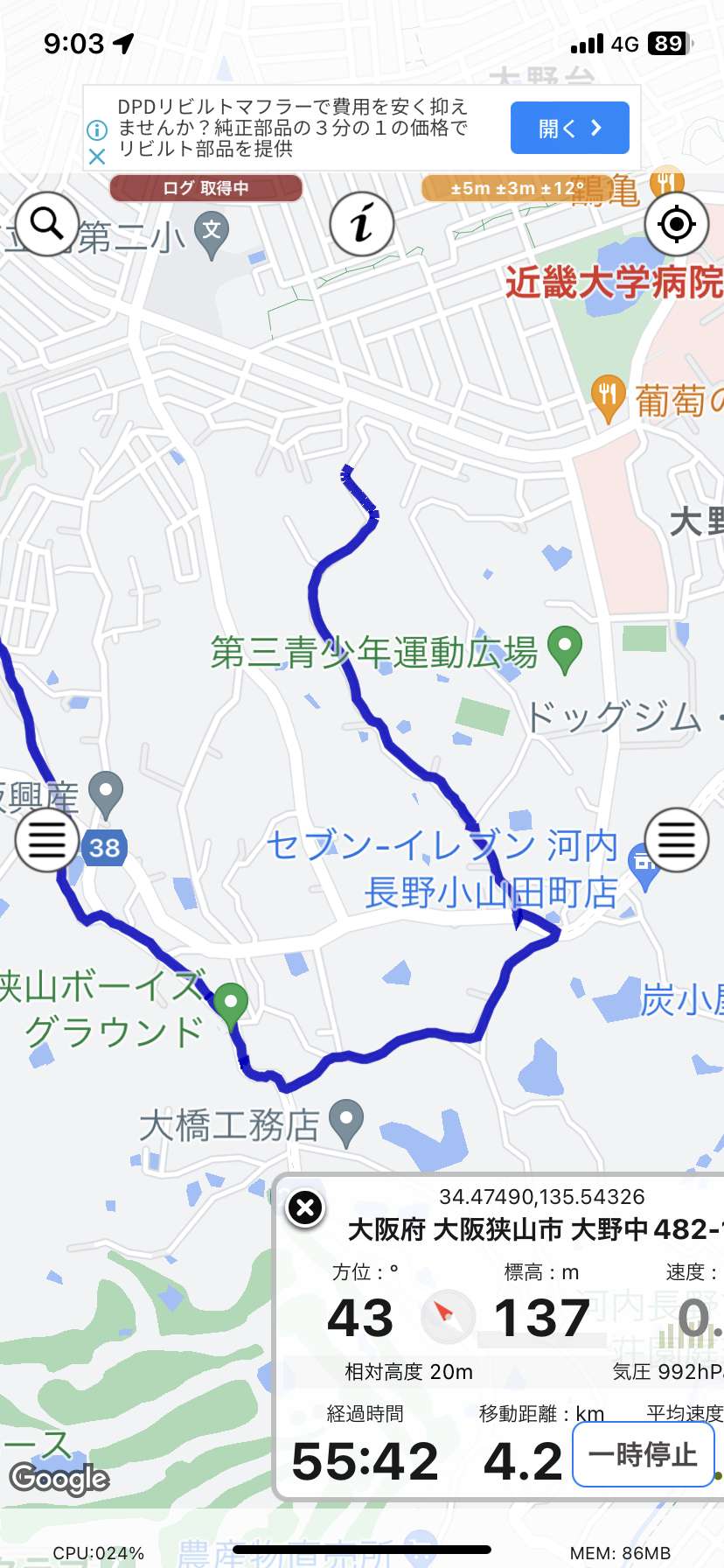Image resolution: width=724 pixels, height=1568 pixels.
Task: Dismiss the ad banner
Action: (x=97, y=157)
